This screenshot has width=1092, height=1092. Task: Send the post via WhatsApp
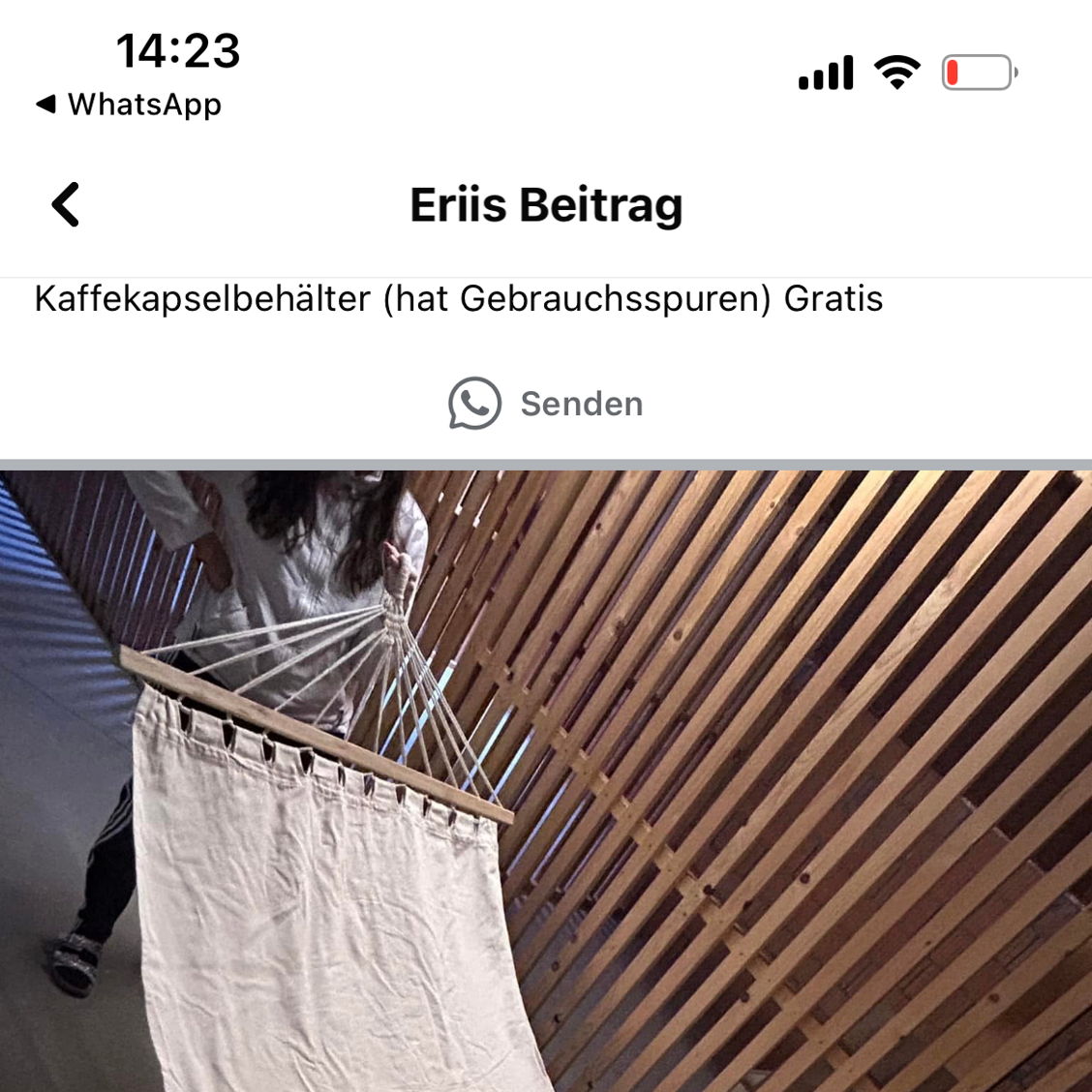[546, 404]
